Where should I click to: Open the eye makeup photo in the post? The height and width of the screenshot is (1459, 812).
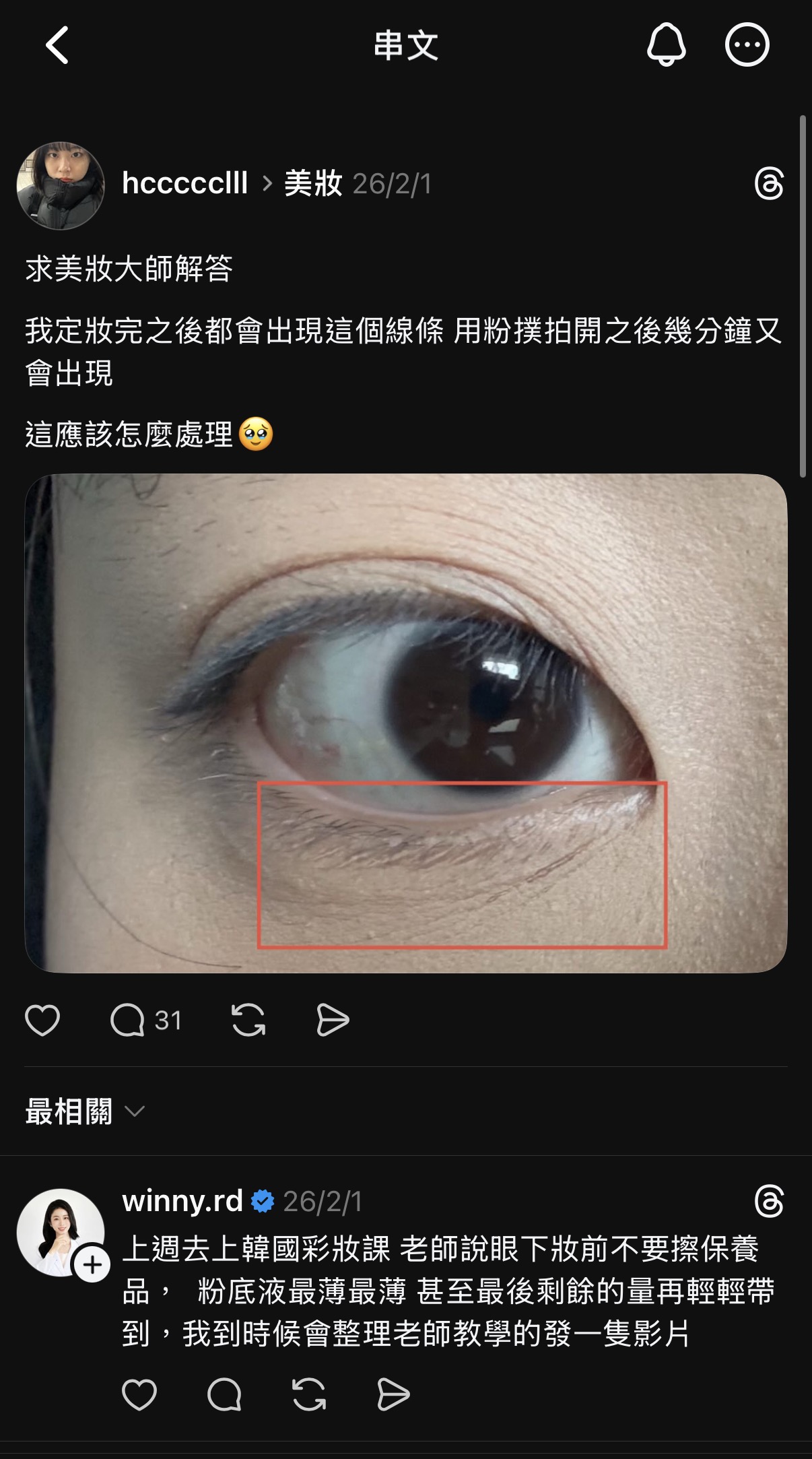point(406,723)
